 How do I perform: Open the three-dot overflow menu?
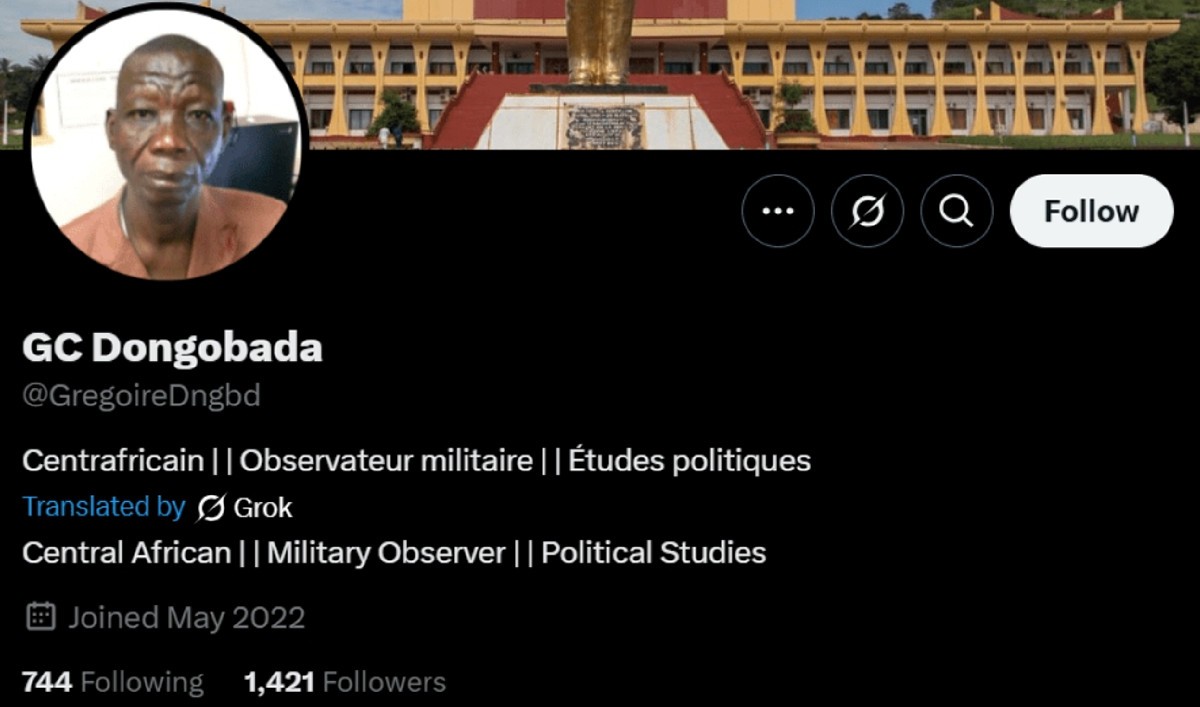click(x=778, y=211)
